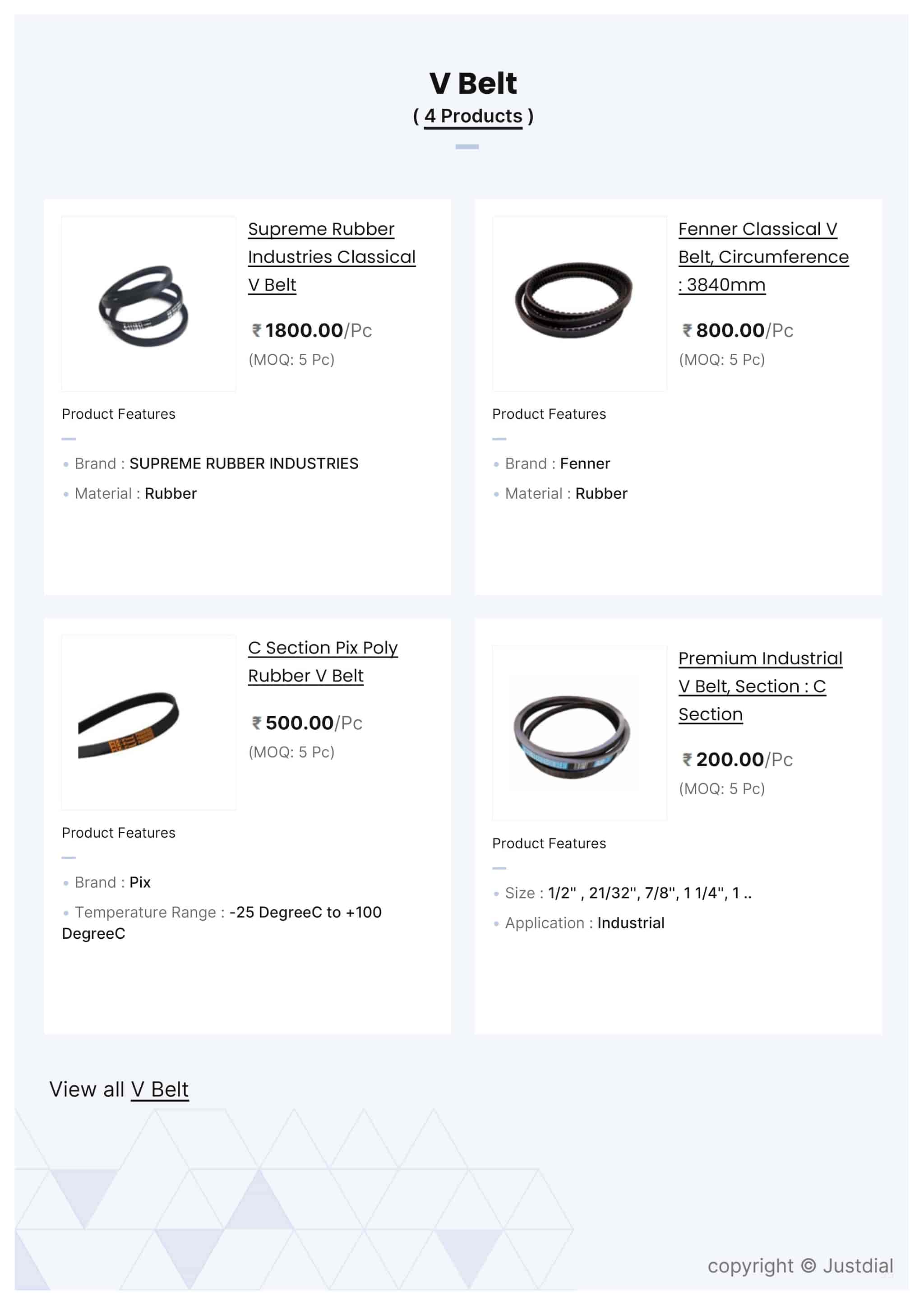Click the Premium Industrial V Belt thumbnail
Viewport: 924px width, 1307px height.
tap(579, 734)
